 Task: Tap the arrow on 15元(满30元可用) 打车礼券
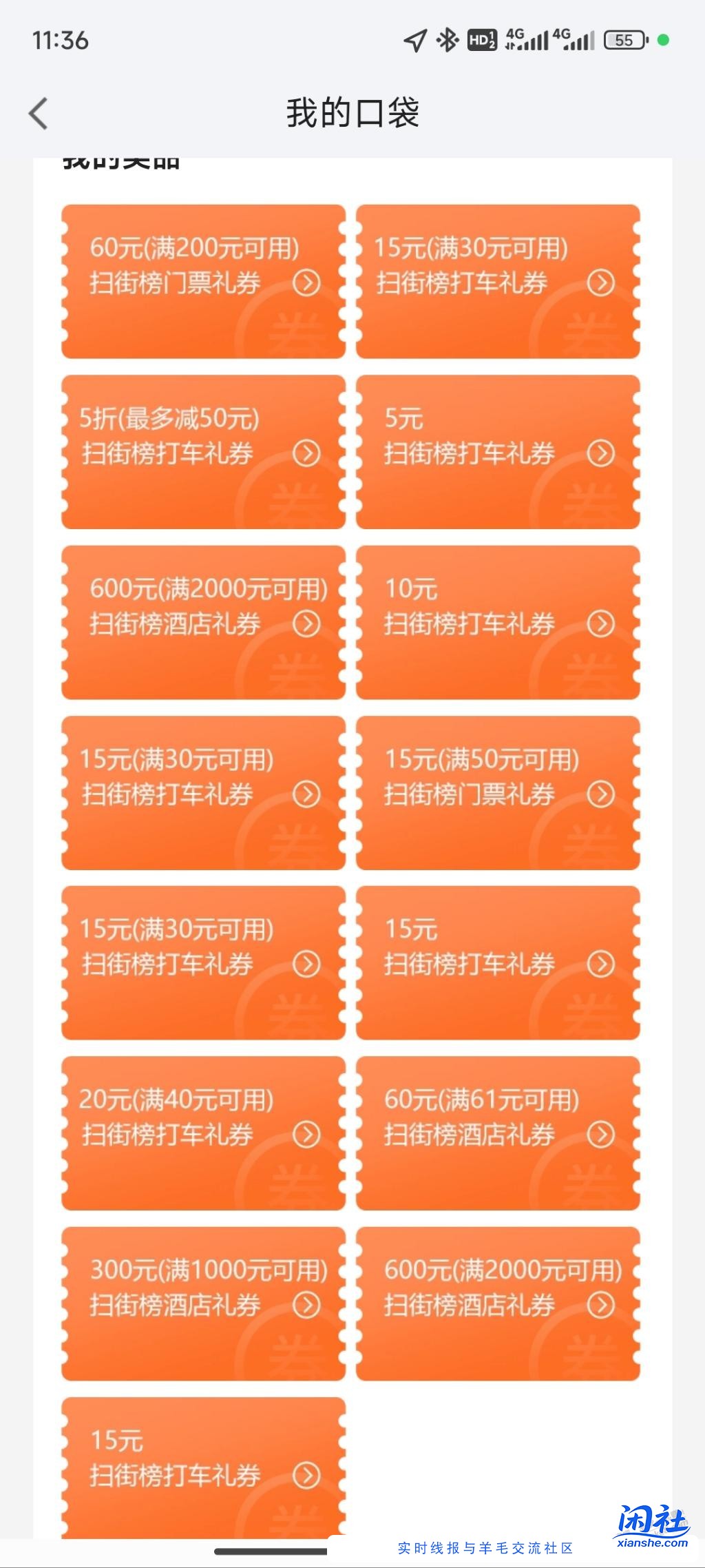603,282
